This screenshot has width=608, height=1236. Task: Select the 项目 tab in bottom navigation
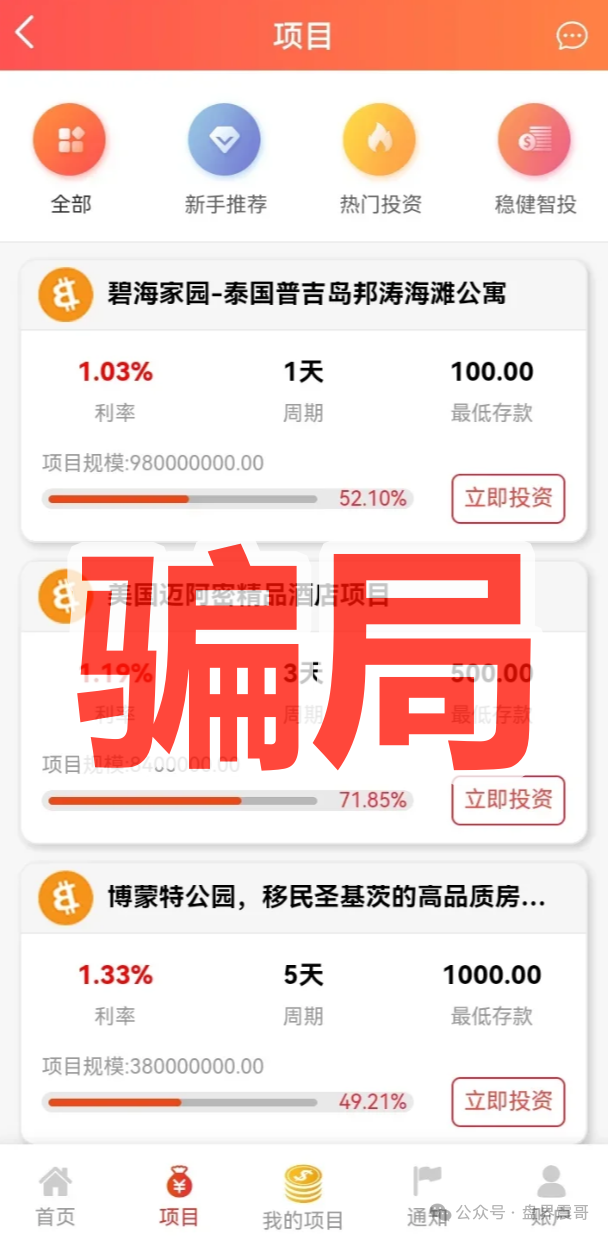pos(179,1195)
